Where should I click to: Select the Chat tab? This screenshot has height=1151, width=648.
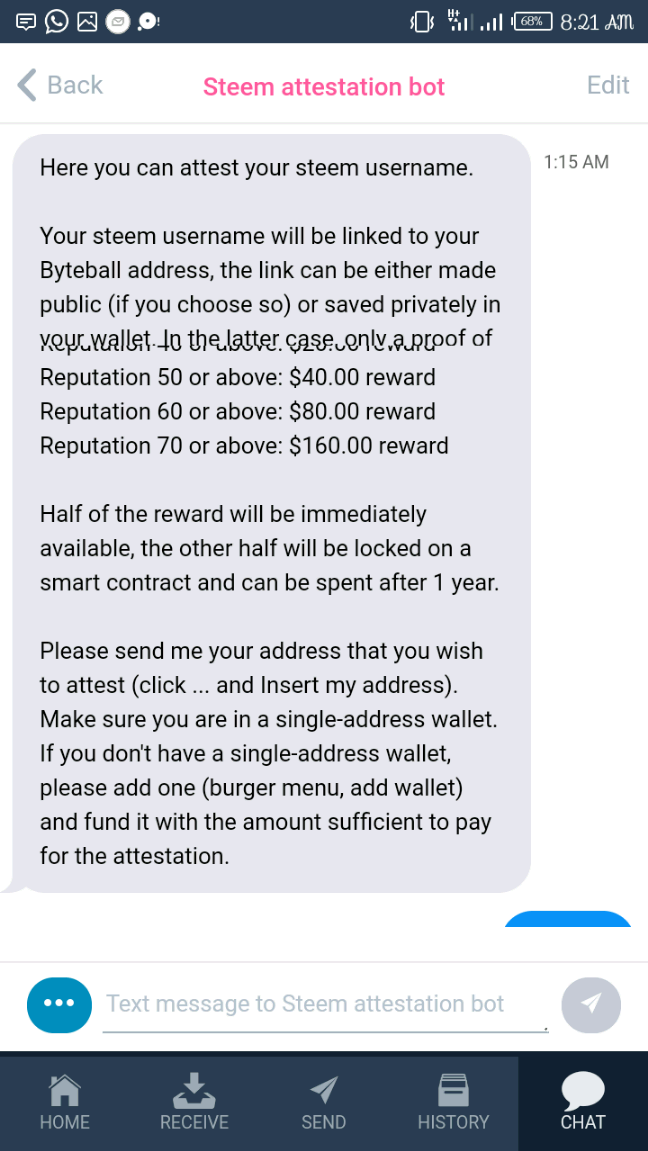coord(583,1102)
